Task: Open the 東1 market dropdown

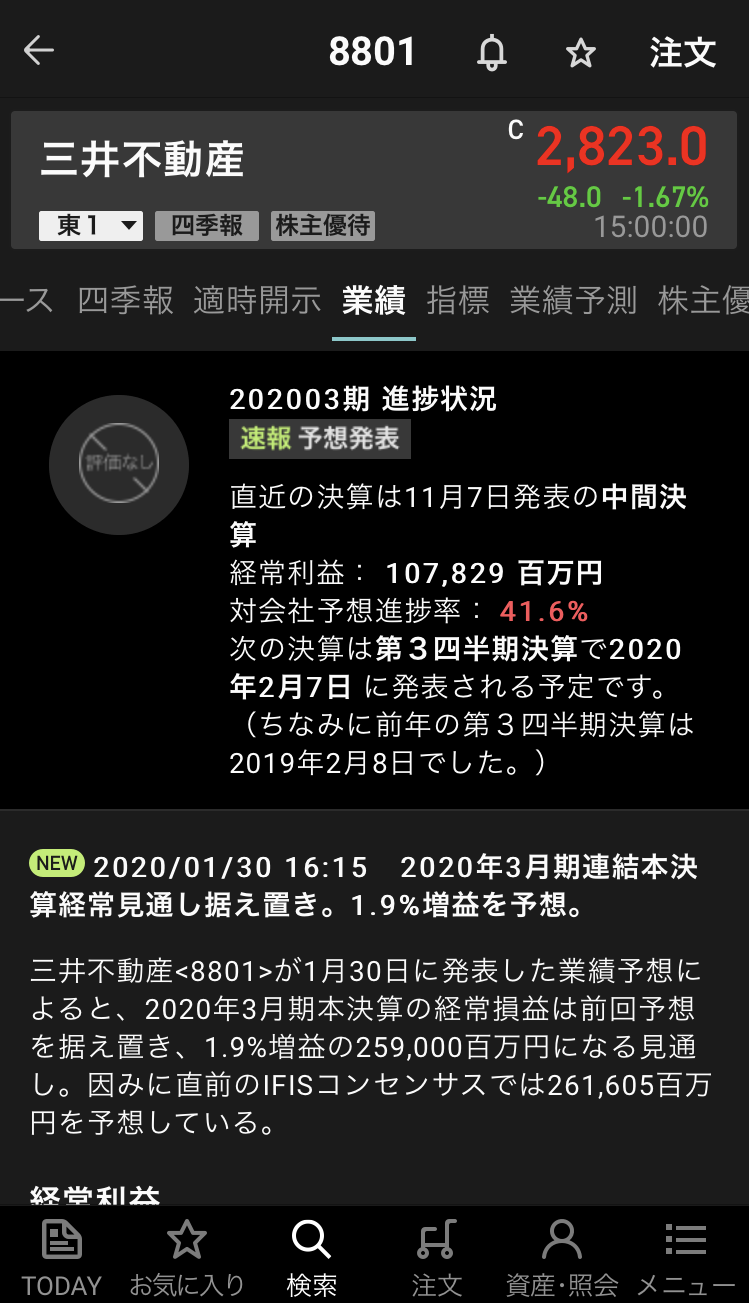Action: click(91, 226)
